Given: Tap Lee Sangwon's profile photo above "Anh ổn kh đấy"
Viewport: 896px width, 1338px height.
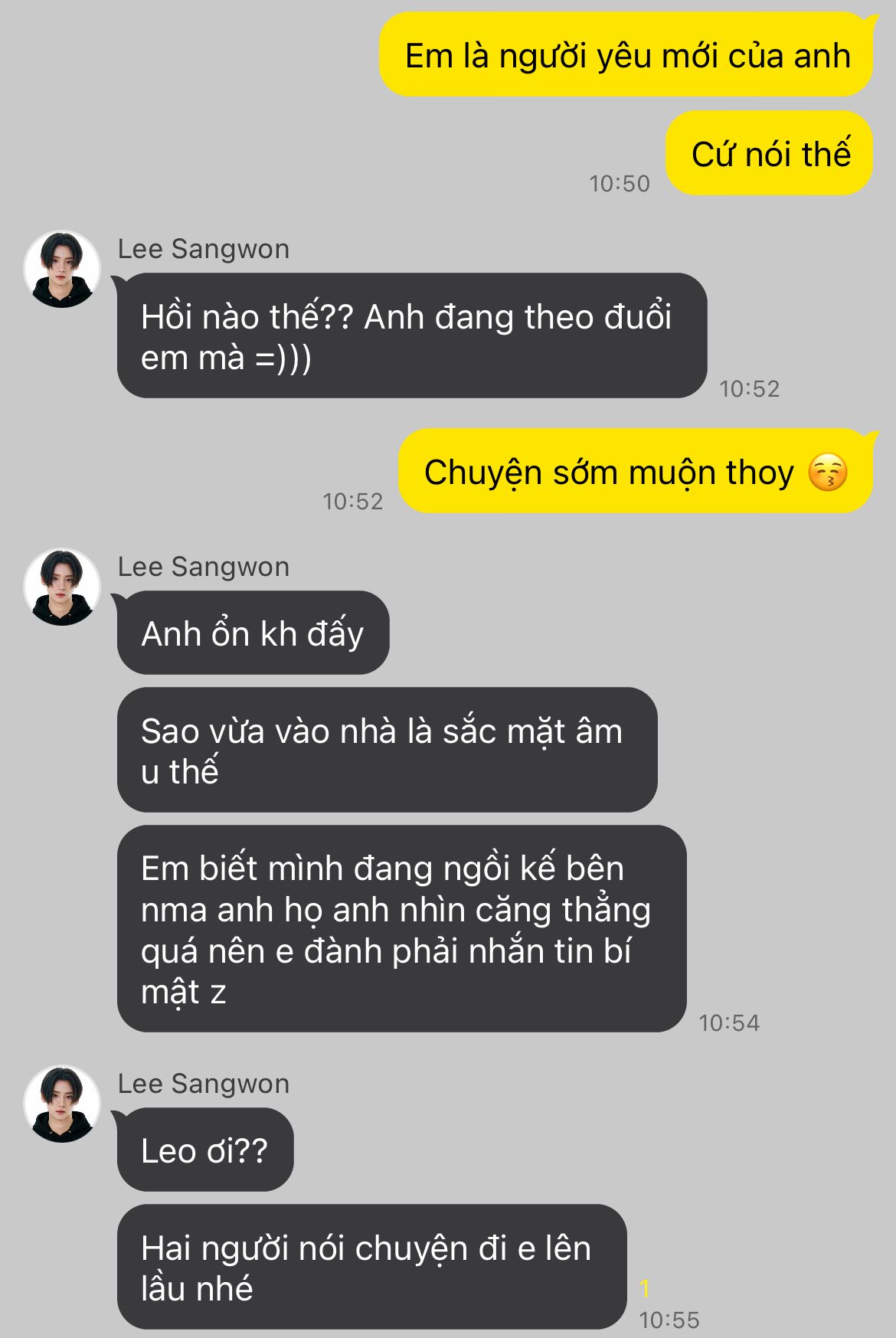Looking at the screenshot, I should click(62, 587).
